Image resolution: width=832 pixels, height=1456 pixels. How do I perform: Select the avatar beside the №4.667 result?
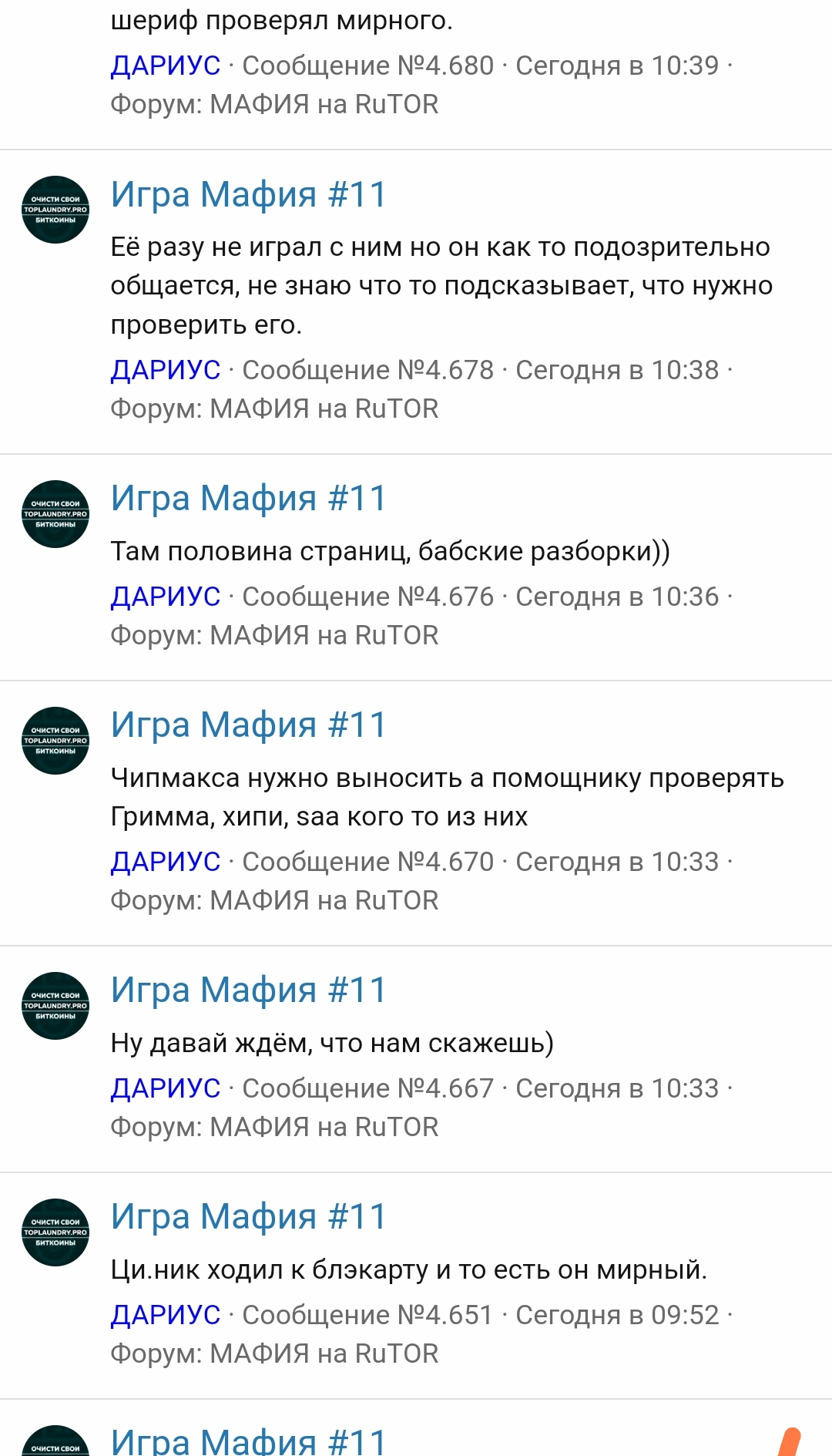55,1006
